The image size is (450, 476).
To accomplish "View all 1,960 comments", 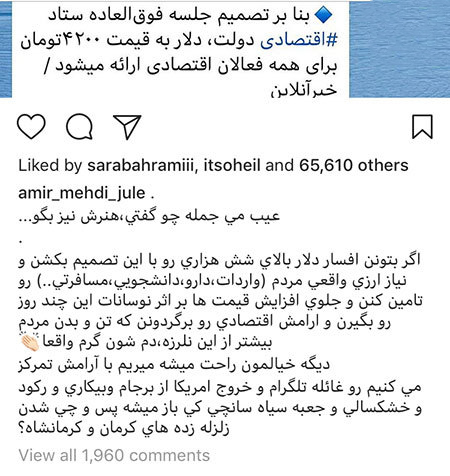I will tap(114, 455).
